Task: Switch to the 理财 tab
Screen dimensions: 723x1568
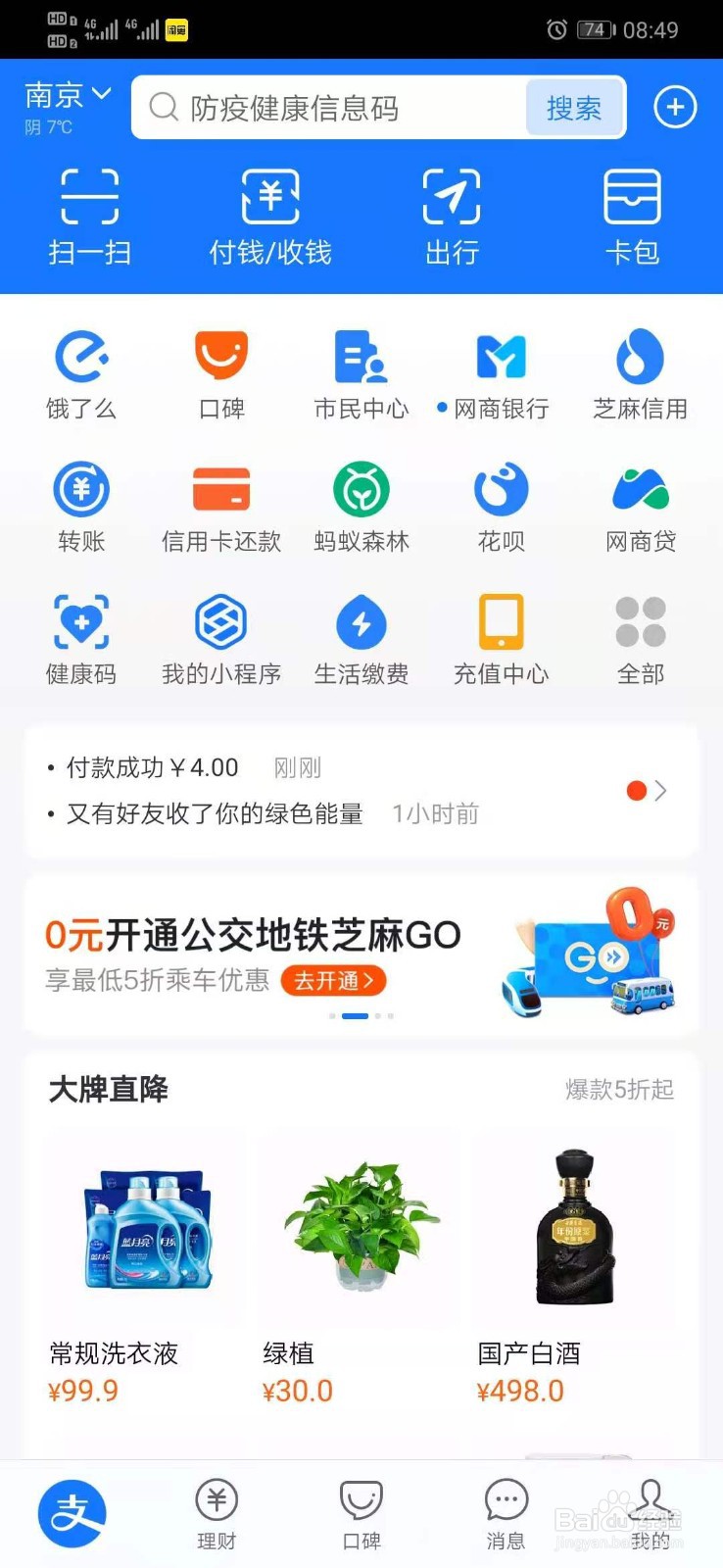Action: click(217, 1512)
